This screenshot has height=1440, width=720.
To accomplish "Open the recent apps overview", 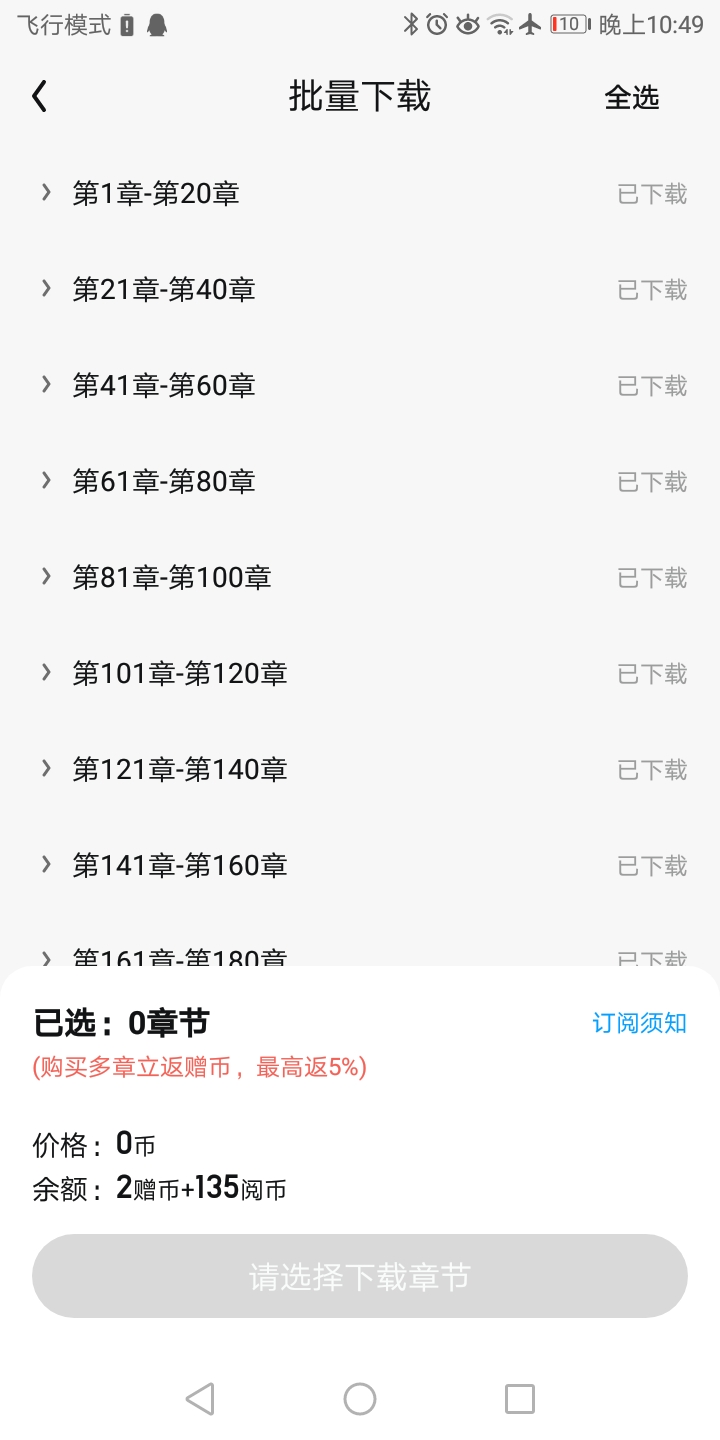I will point(519,1399).
